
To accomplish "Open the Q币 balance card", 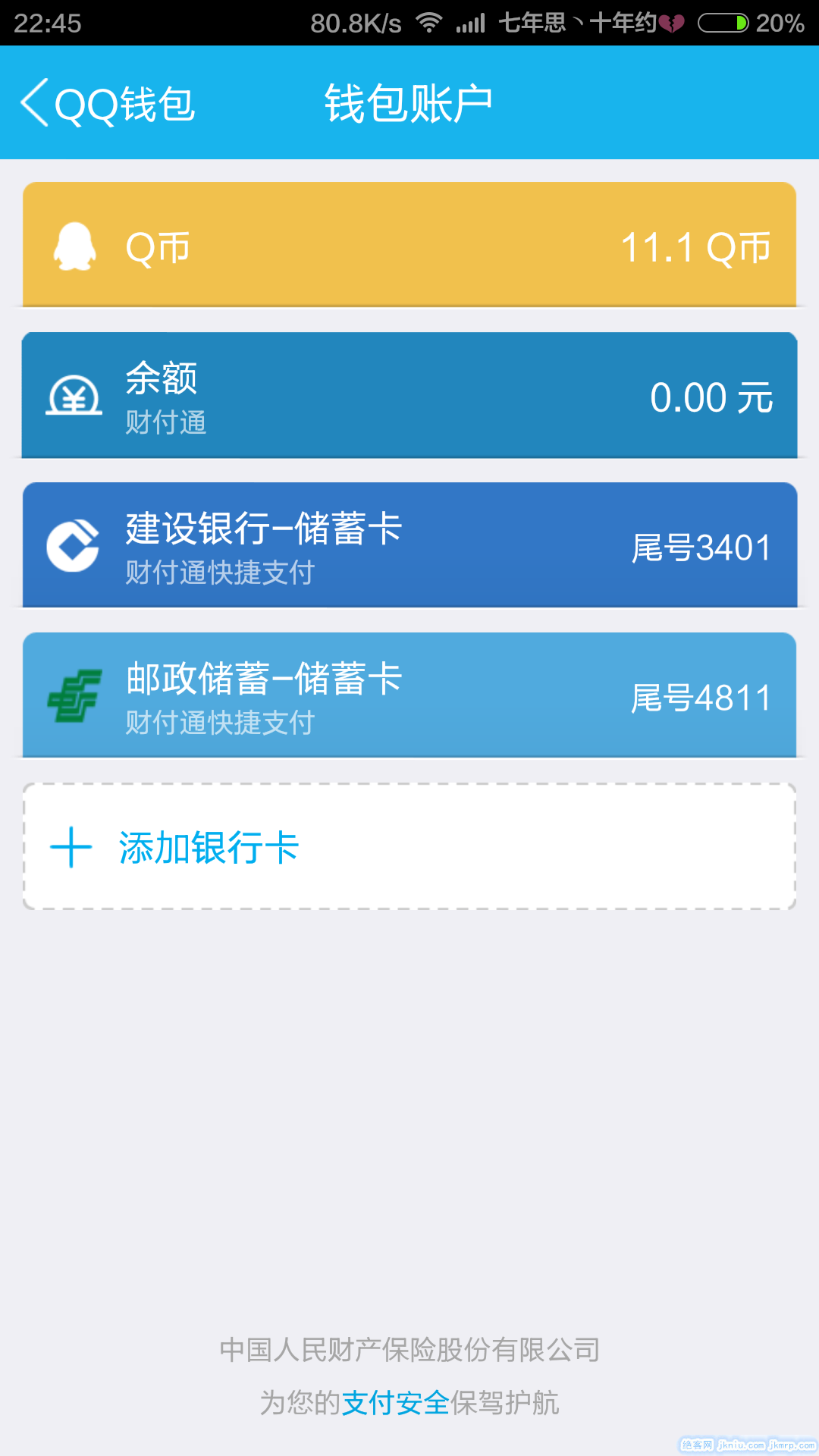I will 409,245.
